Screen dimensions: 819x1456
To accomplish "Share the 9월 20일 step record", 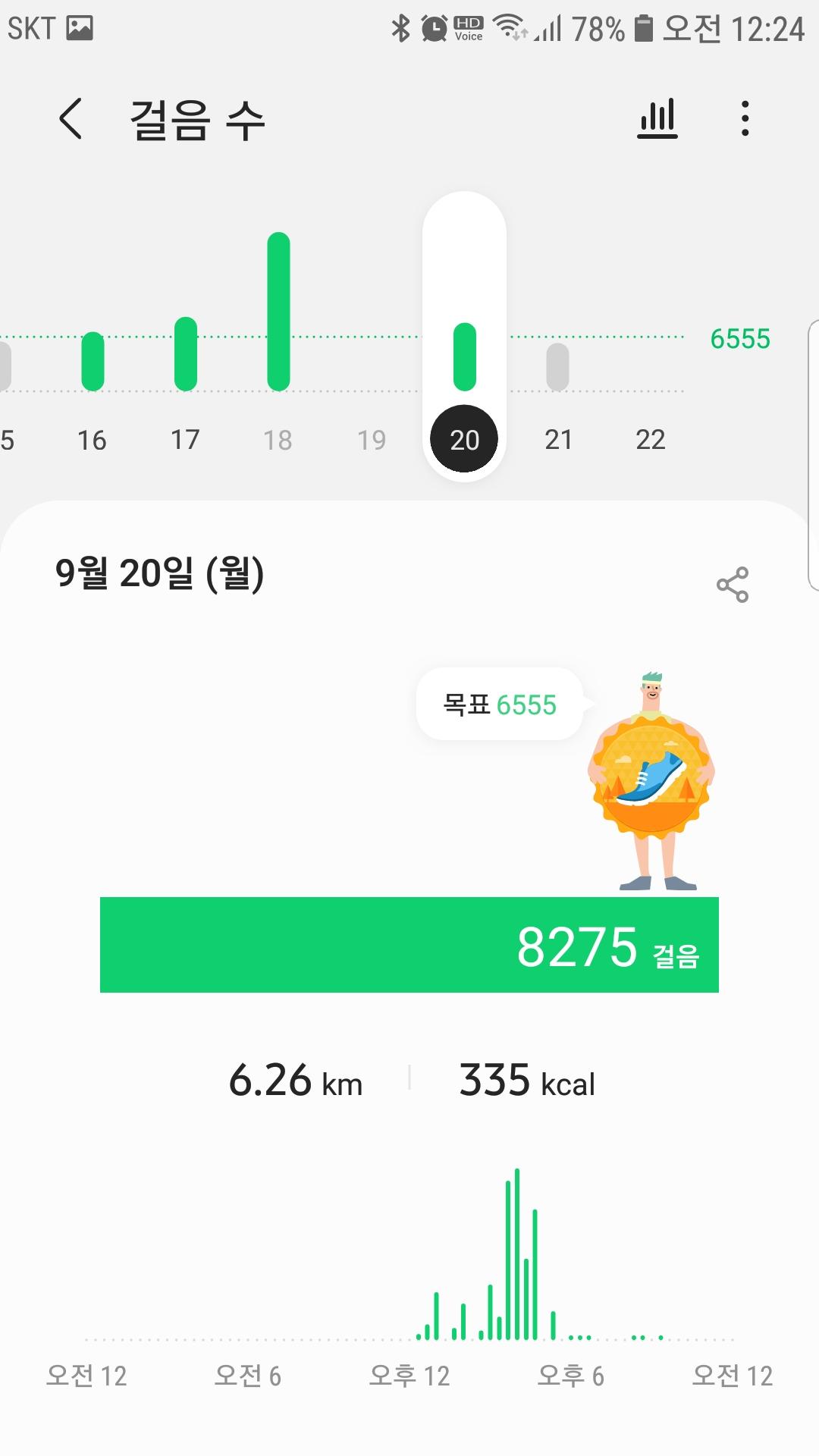I will pyautogui.click(x=733, y=585).
